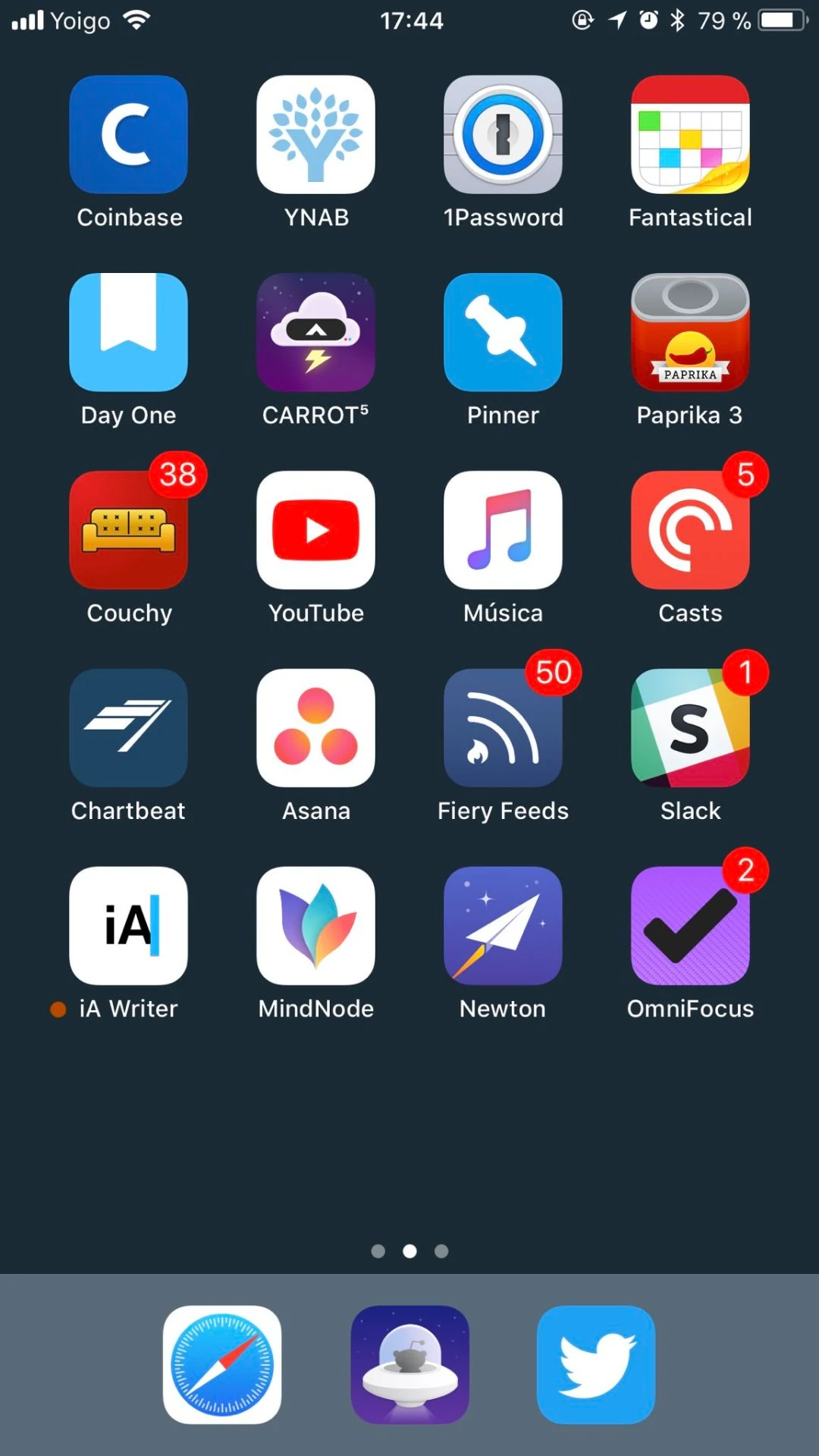Open Asana
The image size is (819, 1456).
[x=315, y=728]
